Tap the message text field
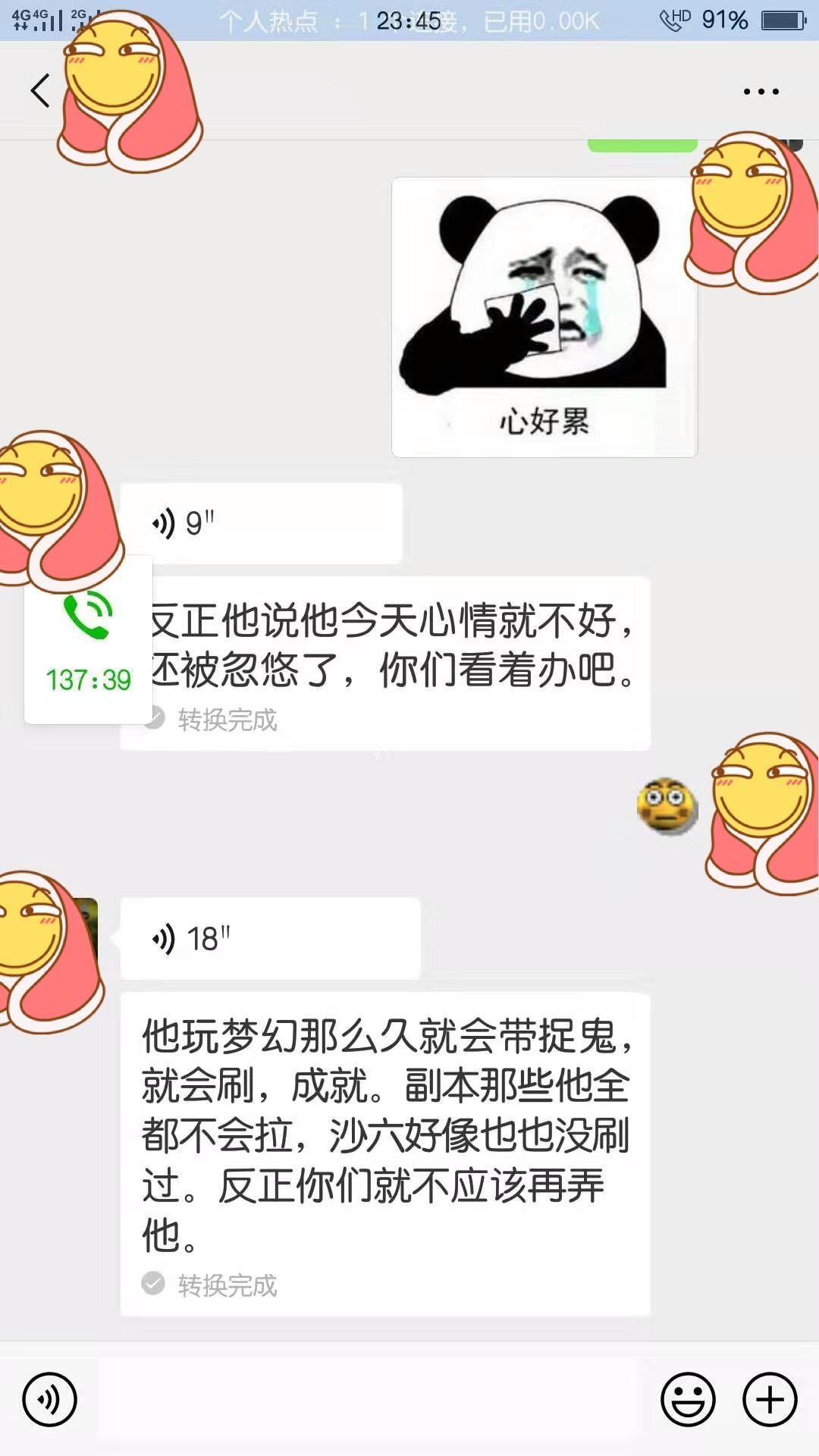This screenshot has width=819, height=1456. pos(369,1399)
